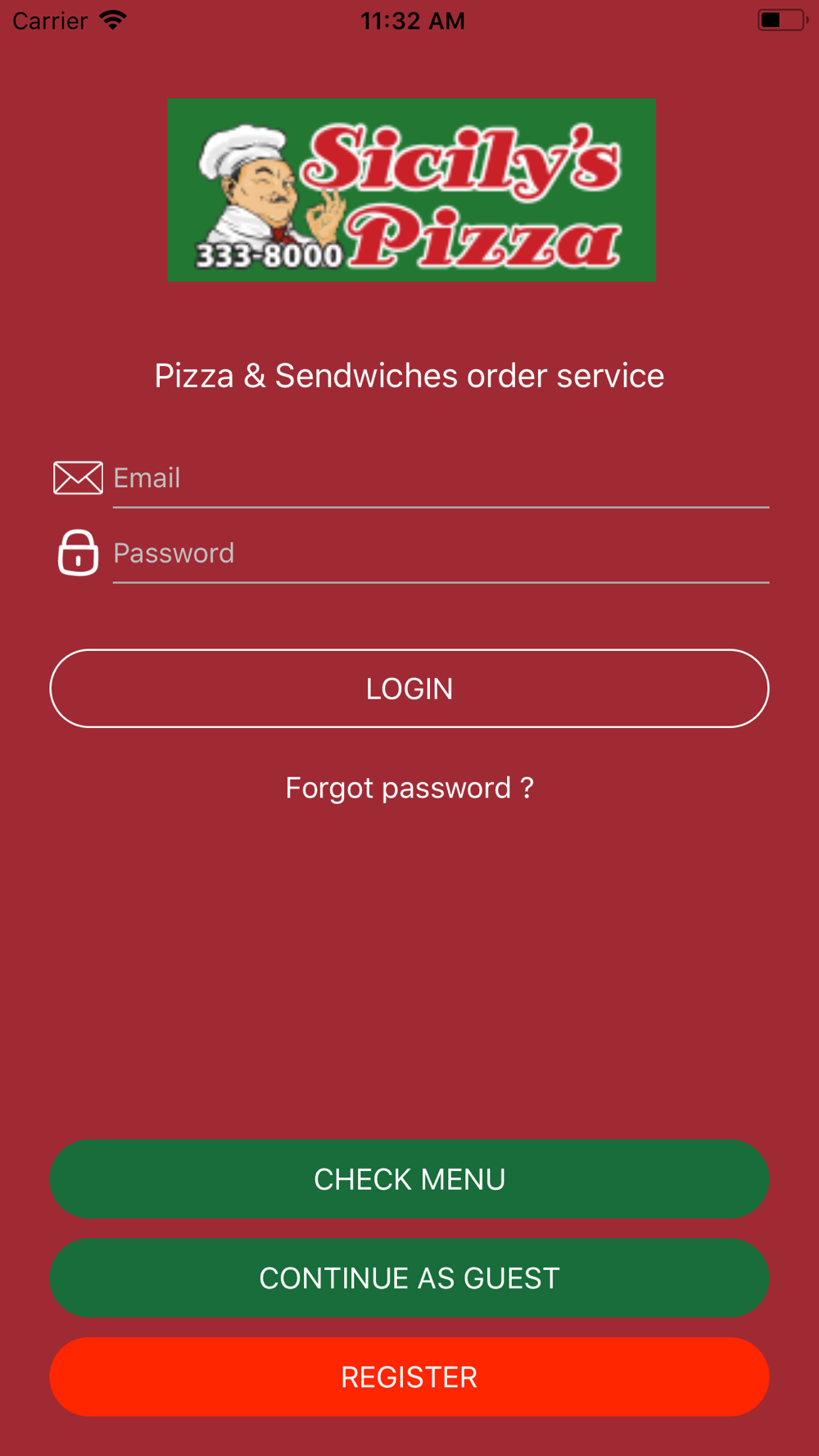Select CONTINUE AS GUEST
This screenshot has height=1456, width=819.
click(x=409, y=1278)
